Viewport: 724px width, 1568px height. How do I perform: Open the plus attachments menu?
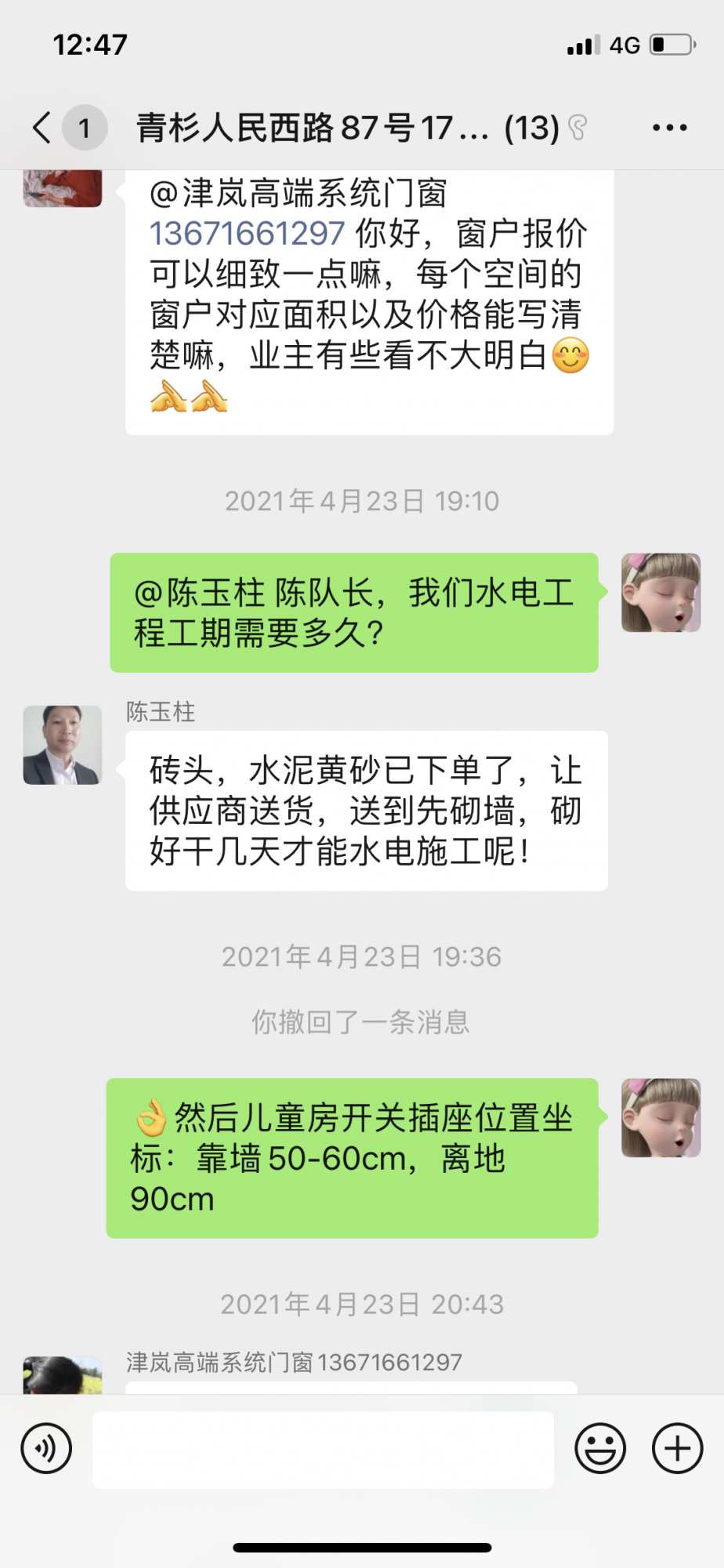(x=677, y=1448)
